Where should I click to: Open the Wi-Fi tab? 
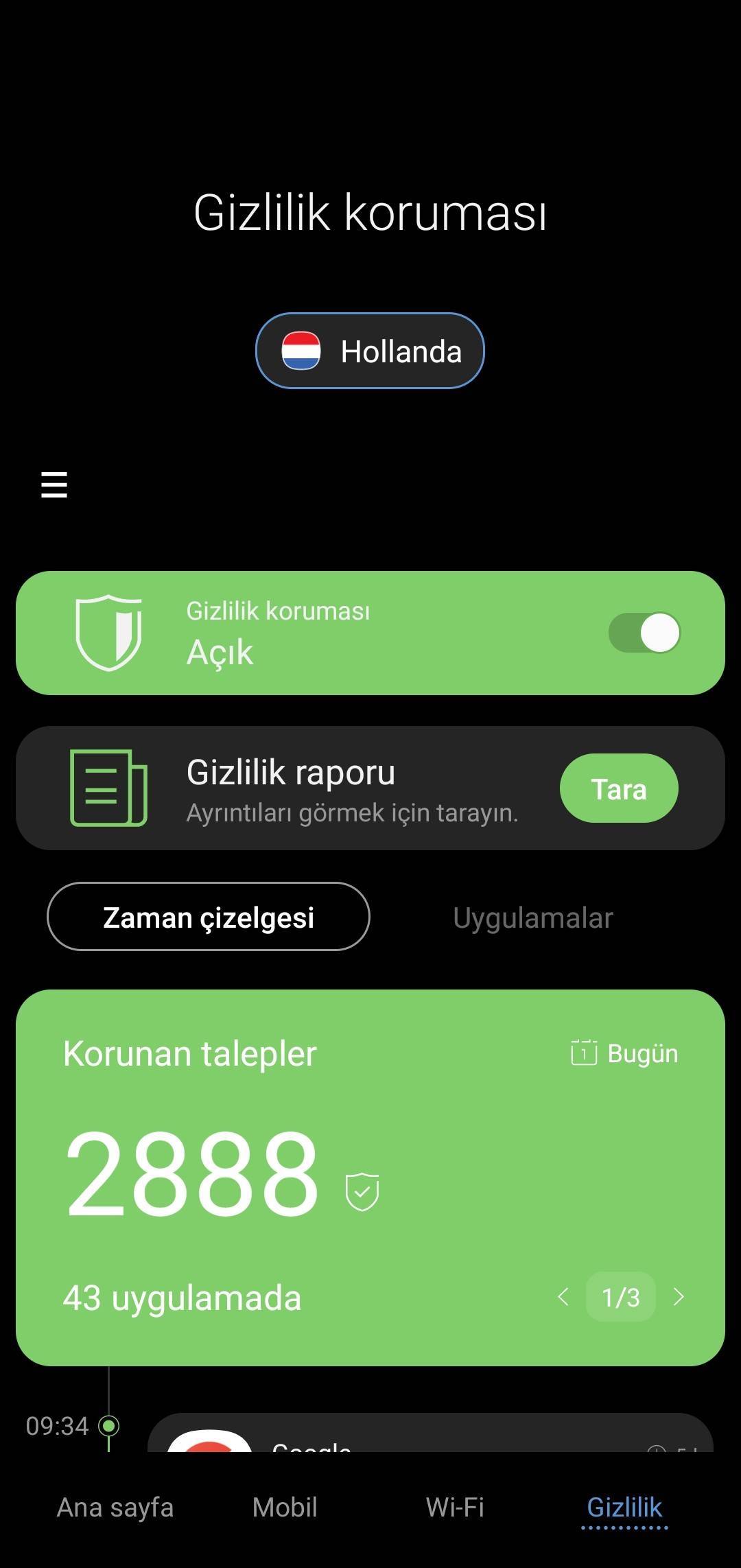pos(455,1508)
